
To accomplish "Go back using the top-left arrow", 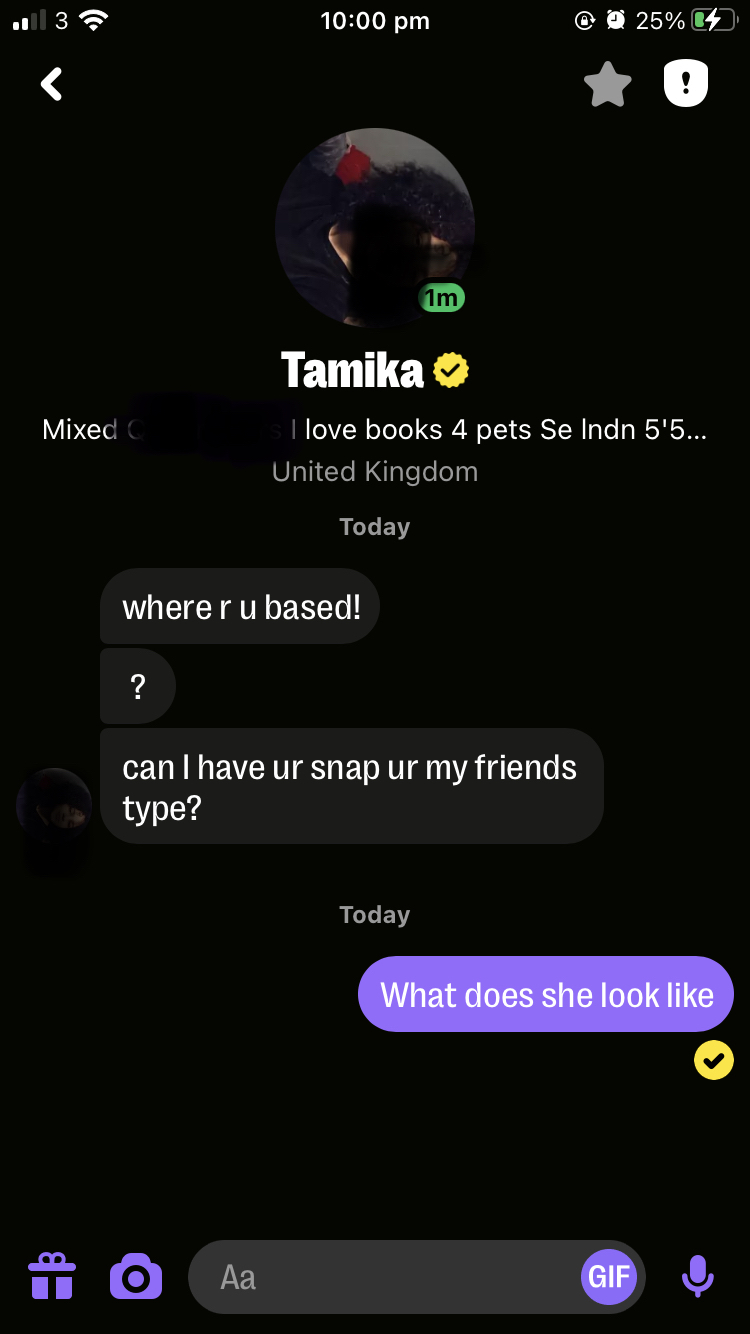I will pyautogui.click(x=52, y=85).
